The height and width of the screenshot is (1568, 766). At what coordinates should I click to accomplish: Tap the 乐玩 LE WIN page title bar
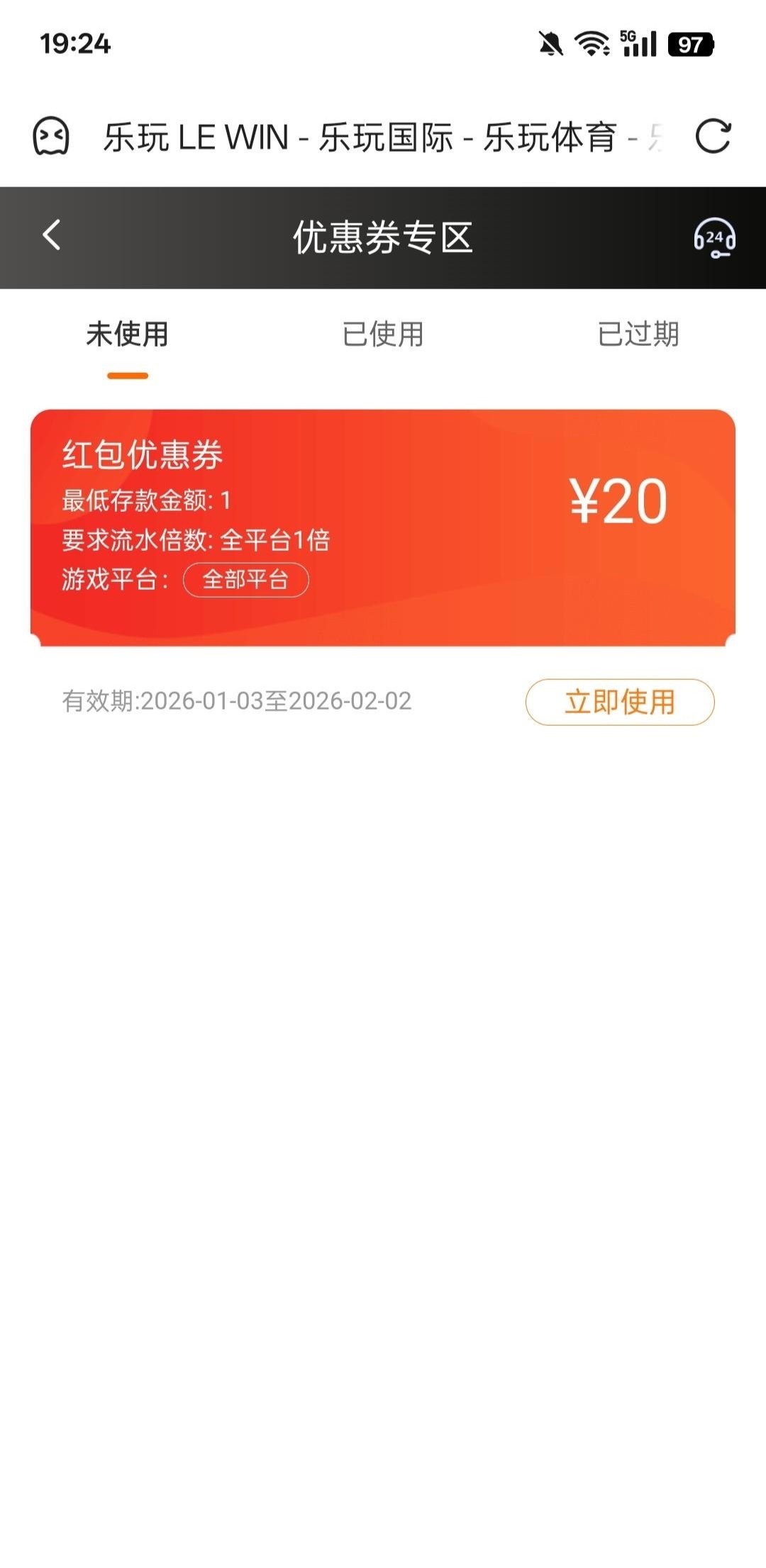coord(383,137)
